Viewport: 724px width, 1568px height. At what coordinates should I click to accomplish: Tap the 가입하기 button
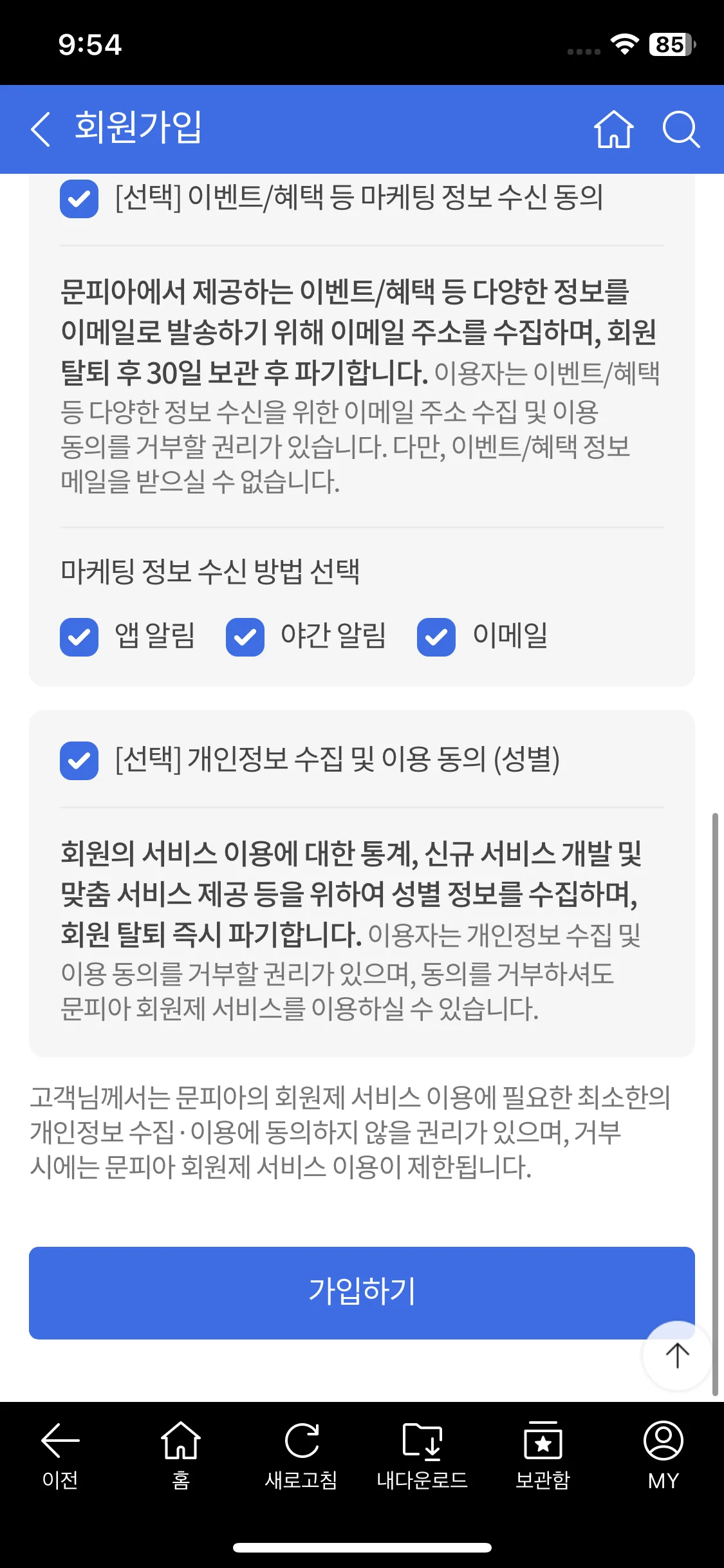pyautogui.click(x=362, y=1293)
